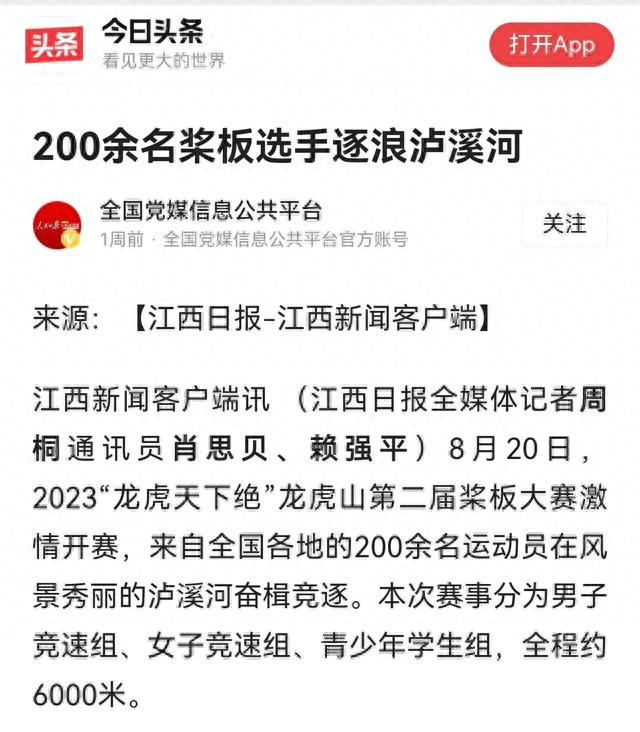Open the 全国党媒信息公共平台 author profile
Viewport: 640px width, 732px height.
(x=211, y=210)
